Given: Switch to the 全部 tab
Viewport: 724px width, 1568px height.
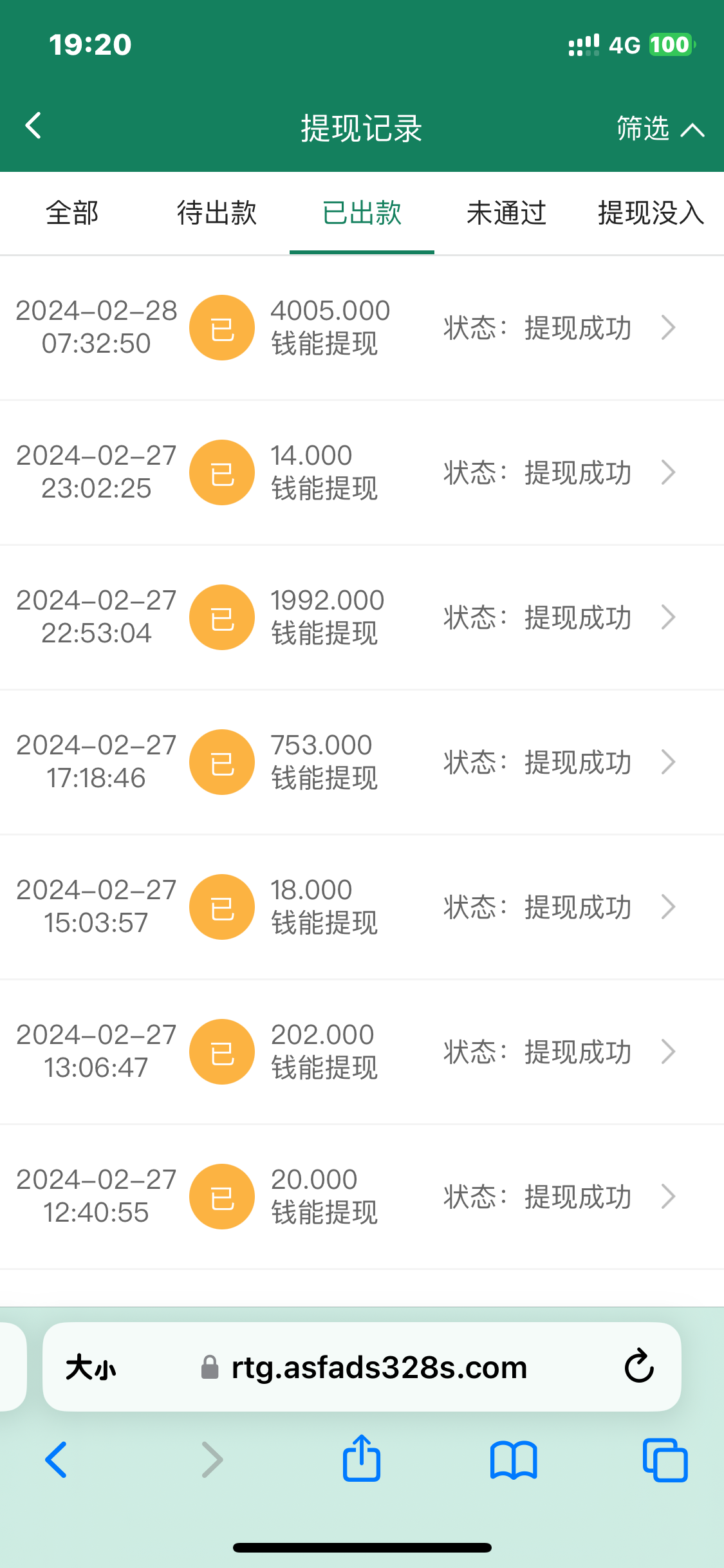Looking at the screenshot, I should point(72,213).
